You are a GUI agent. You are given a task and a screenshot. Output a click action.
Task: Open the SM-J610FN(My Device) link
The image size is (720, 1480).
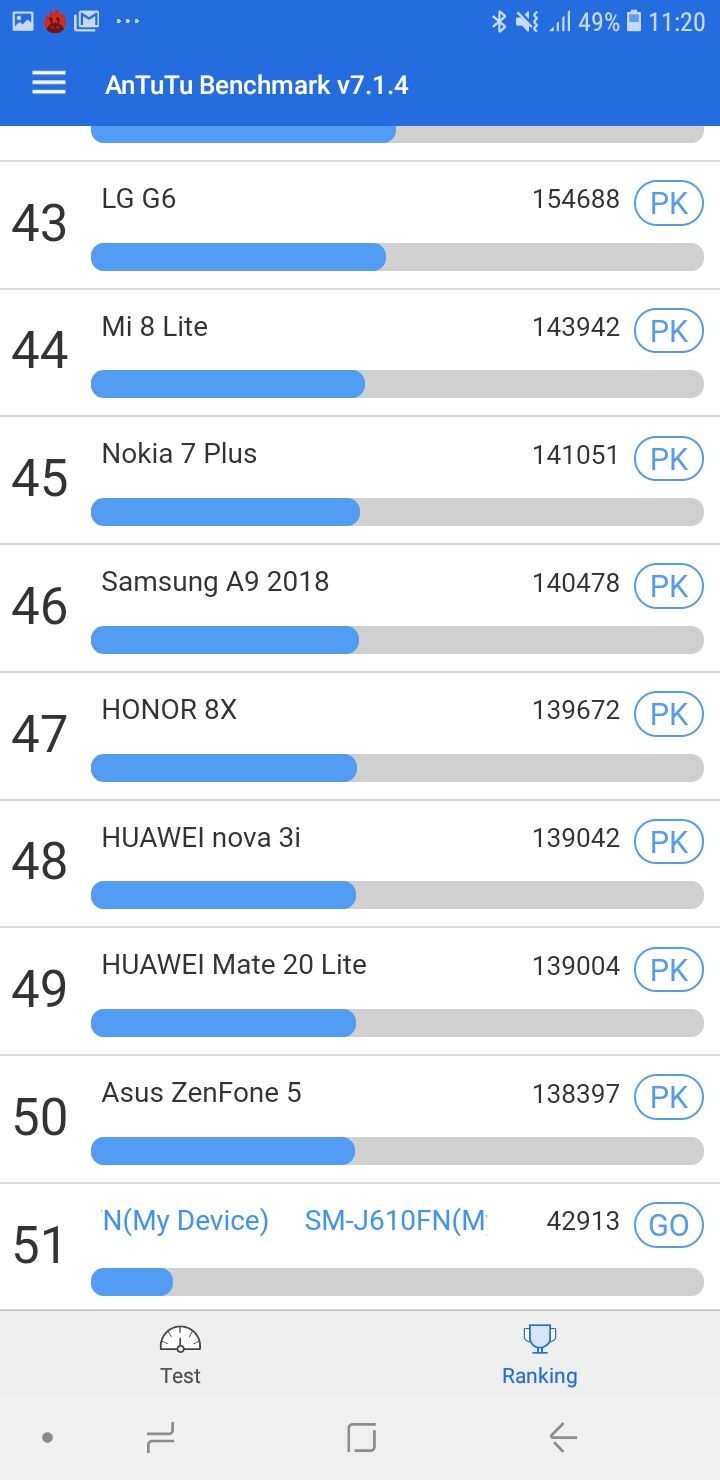click(x=395, y=1222)
